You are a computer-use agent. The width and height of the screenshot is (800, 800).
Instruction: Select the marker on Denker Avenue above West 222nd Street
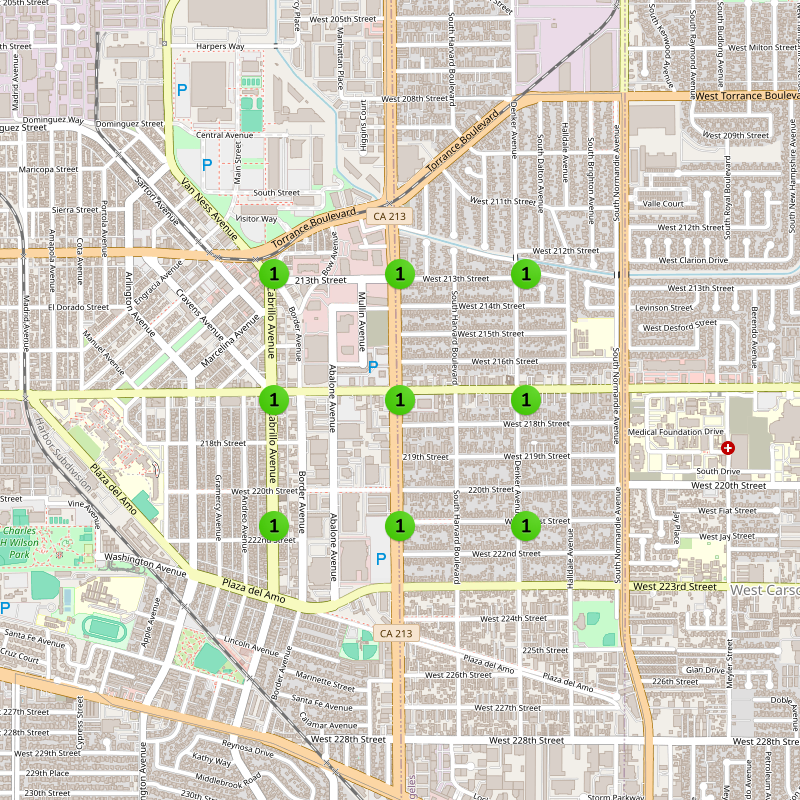tap(525, 524)
